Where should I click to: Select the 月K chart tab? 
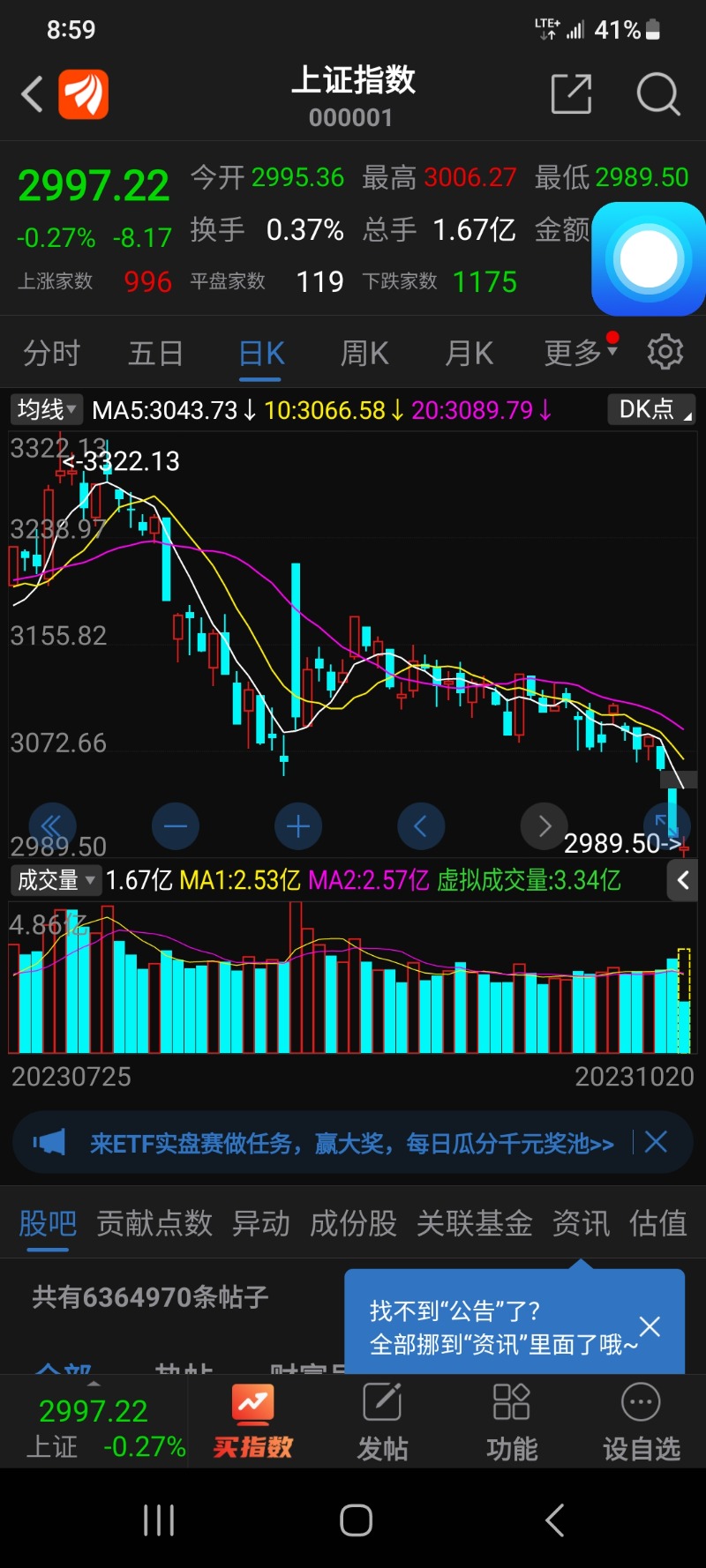point(469,354)
